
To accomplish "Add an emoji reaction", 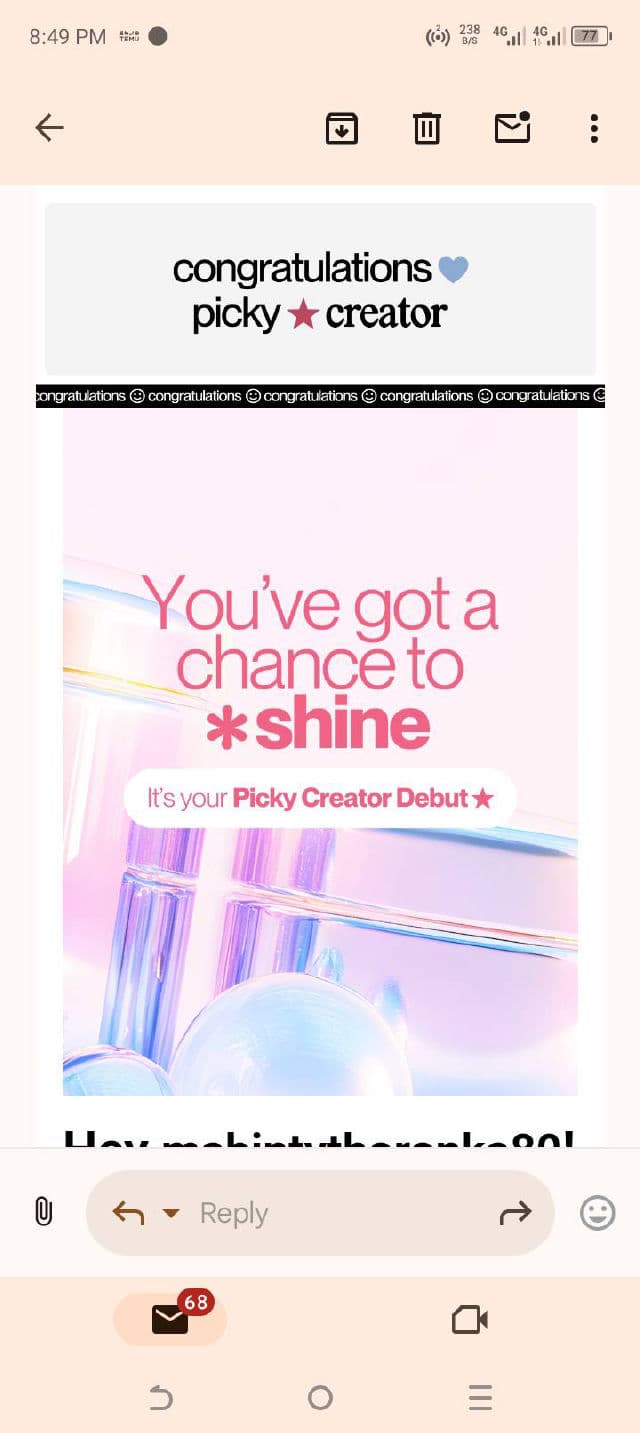I will (598, 1213).
